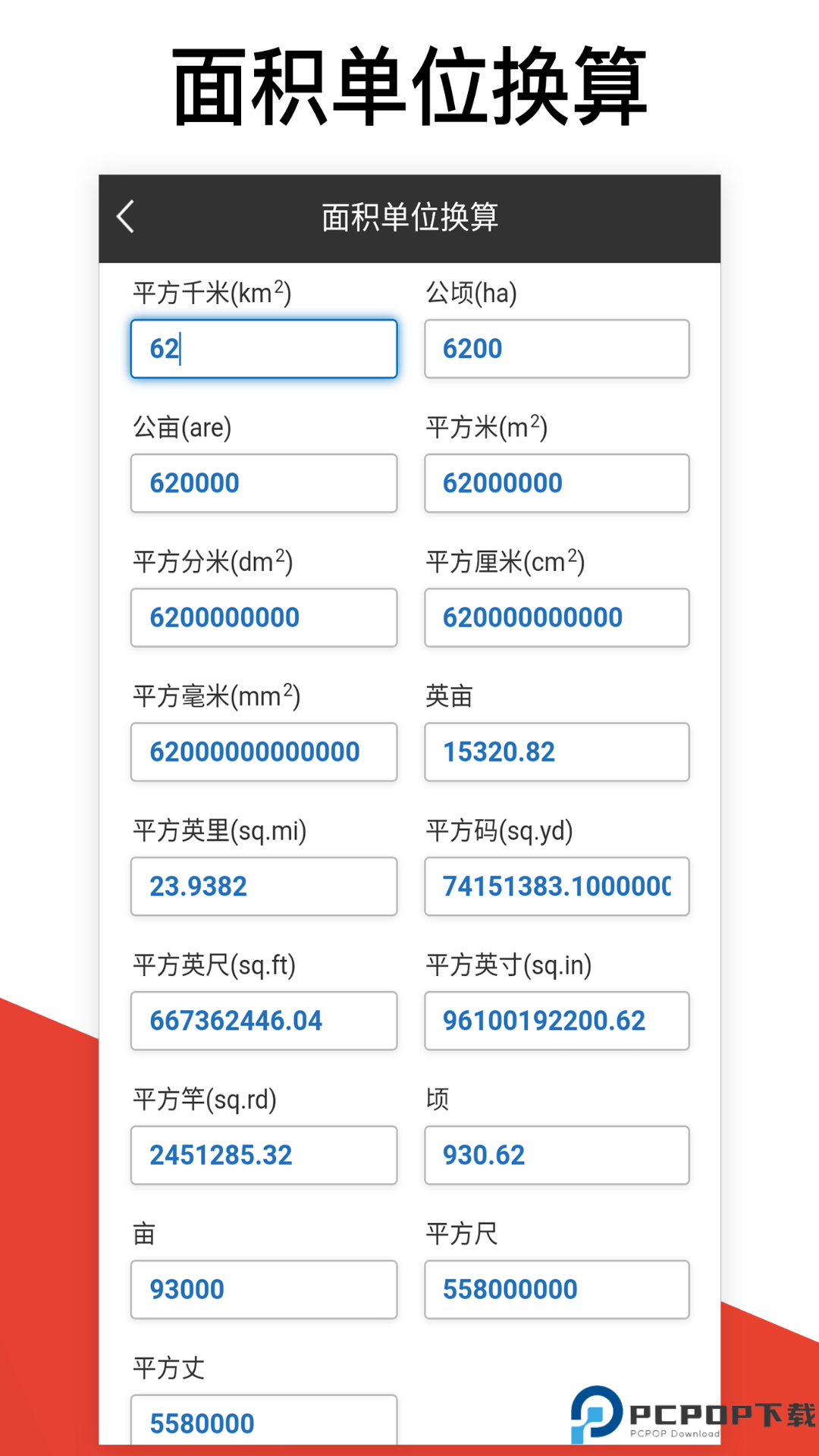Select the 平方英里(sq.mi) input field

pyautogui.click(x=263, y=886)
